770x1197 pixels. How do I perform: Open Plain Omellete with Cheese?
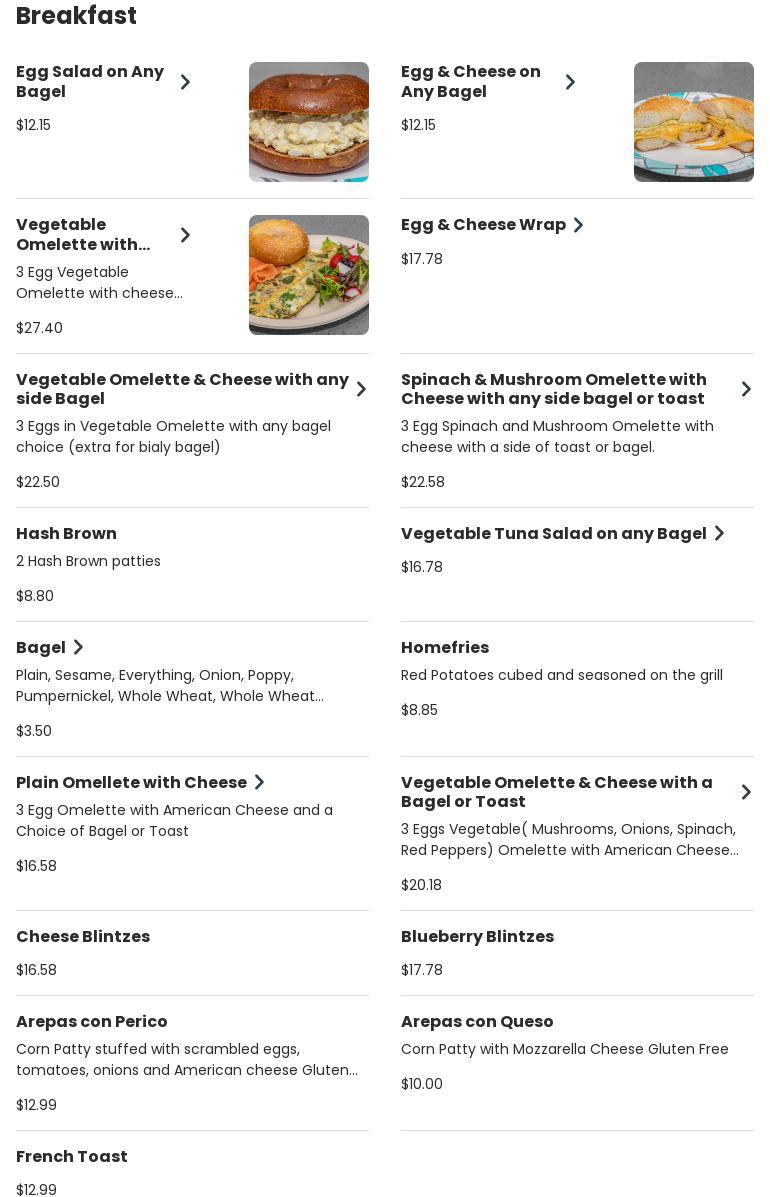point(131,783)
